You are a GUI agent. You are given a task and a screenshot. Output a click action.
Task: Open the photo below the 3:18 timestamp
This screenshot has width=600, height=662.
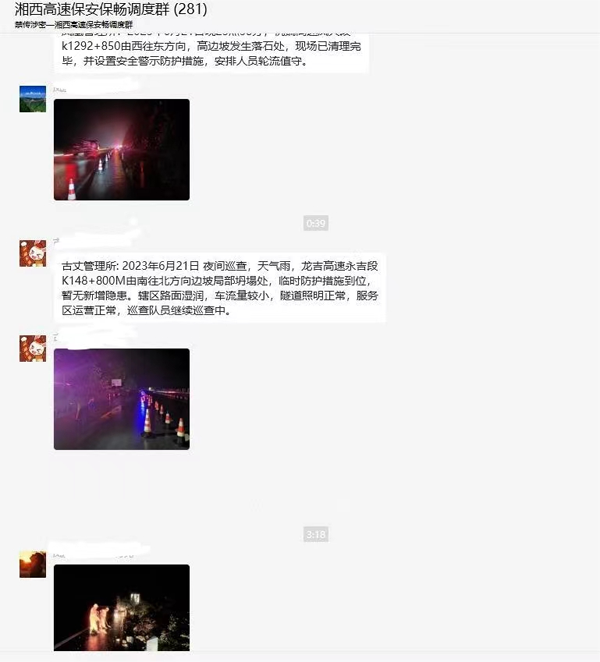121,606
